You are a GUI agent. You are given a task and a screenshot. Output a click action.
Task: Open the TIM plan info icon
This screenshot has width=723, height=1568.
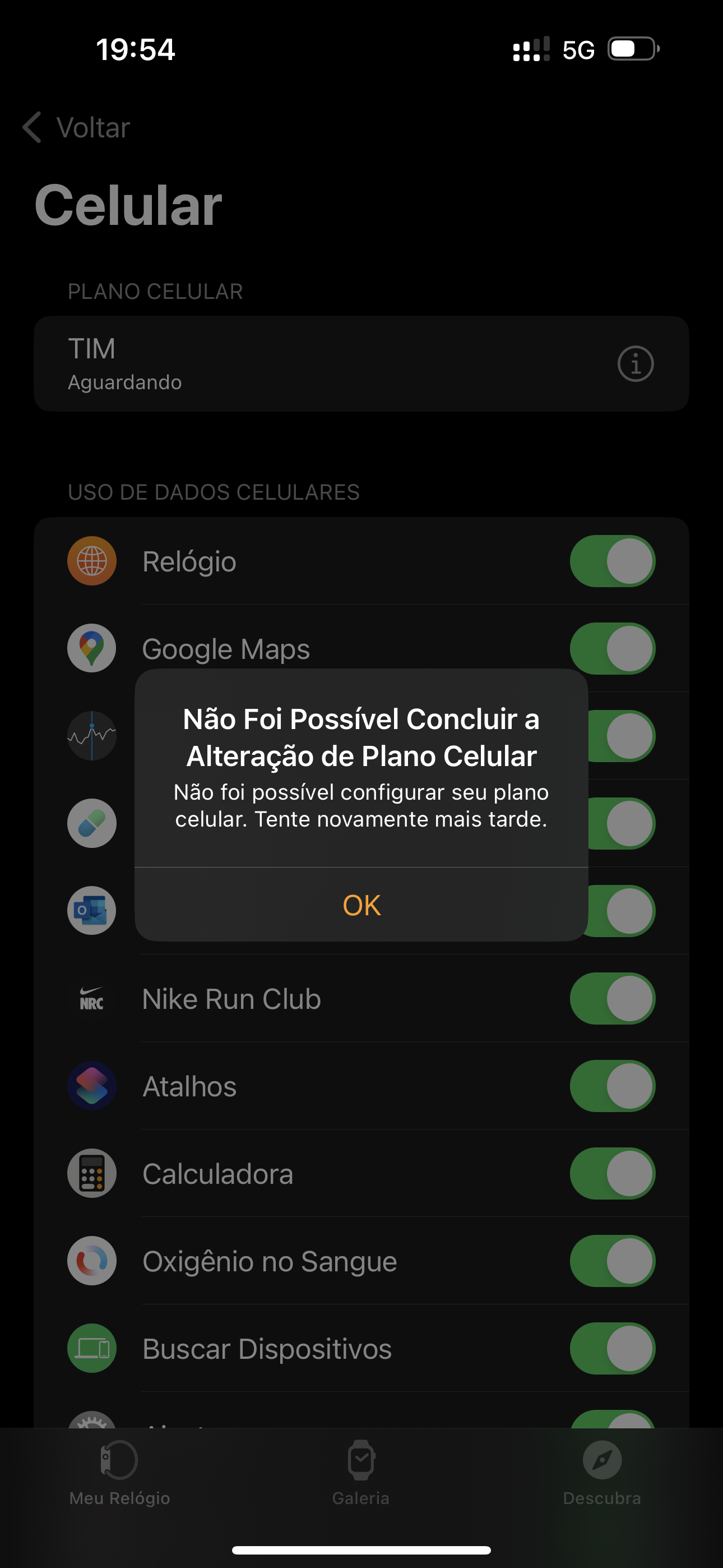[x=636, y=364]
